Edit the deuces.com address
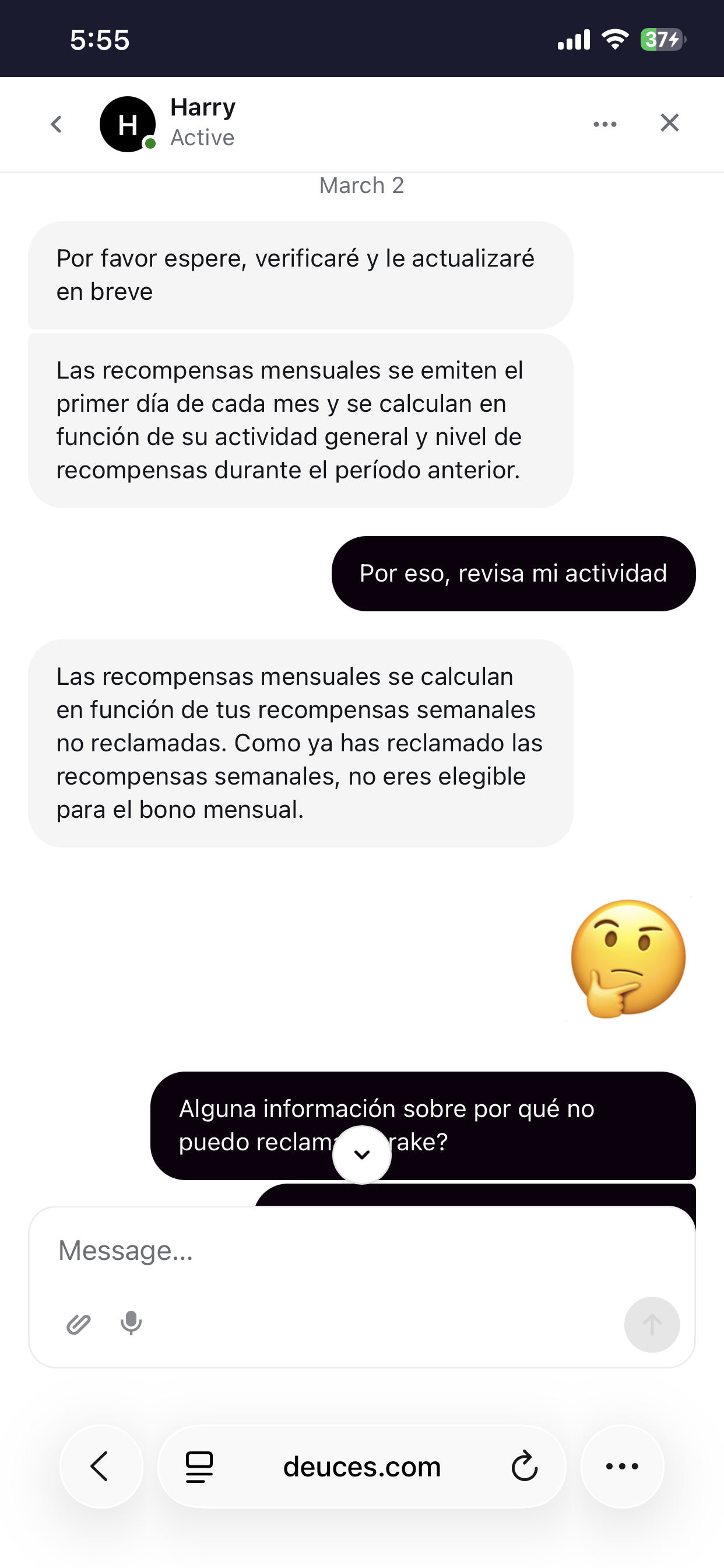724x1568 pixels. [x=361, y=1466]
